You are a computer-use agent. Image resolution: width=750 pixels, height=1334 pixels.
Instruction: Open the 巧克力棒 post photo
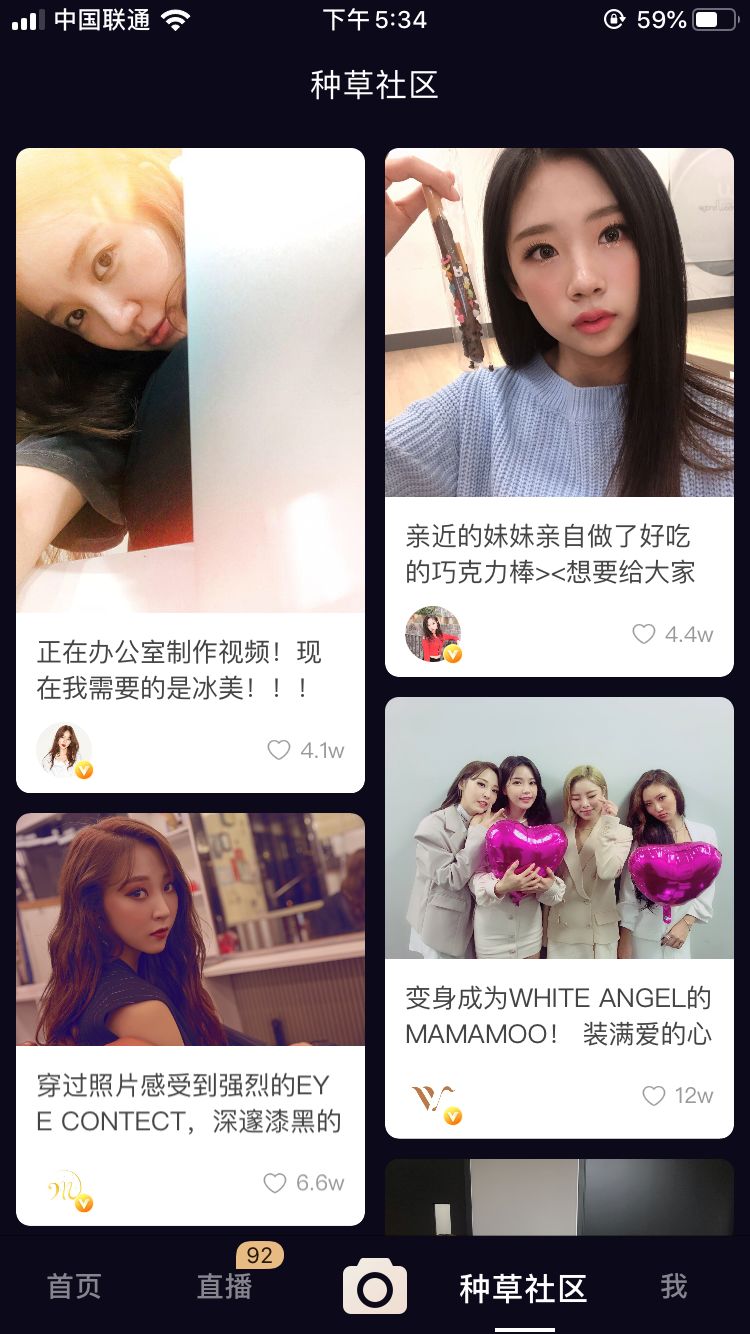[559, 322]
